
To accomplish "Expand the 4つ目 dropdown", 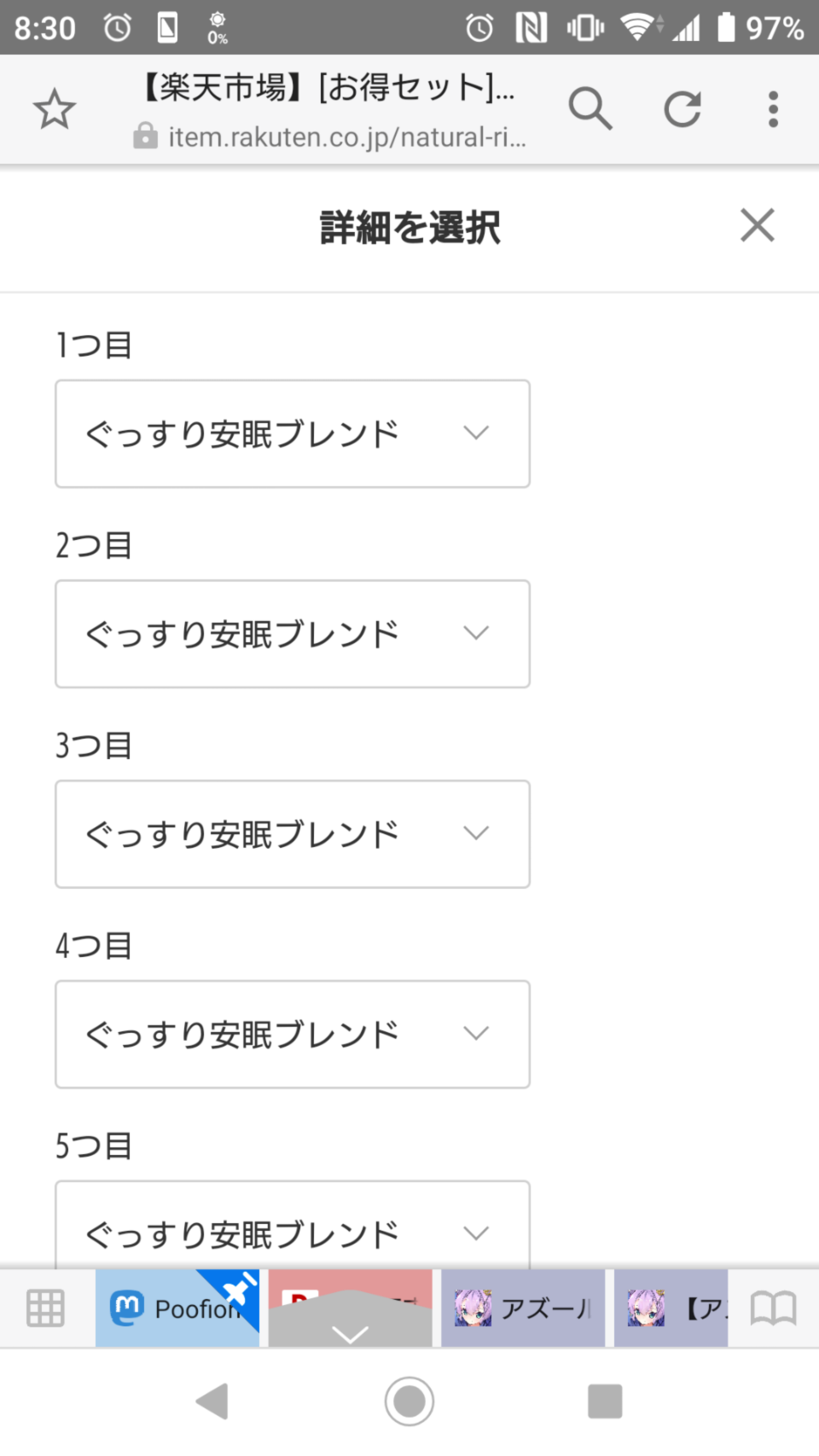I will pos(293,1034).
